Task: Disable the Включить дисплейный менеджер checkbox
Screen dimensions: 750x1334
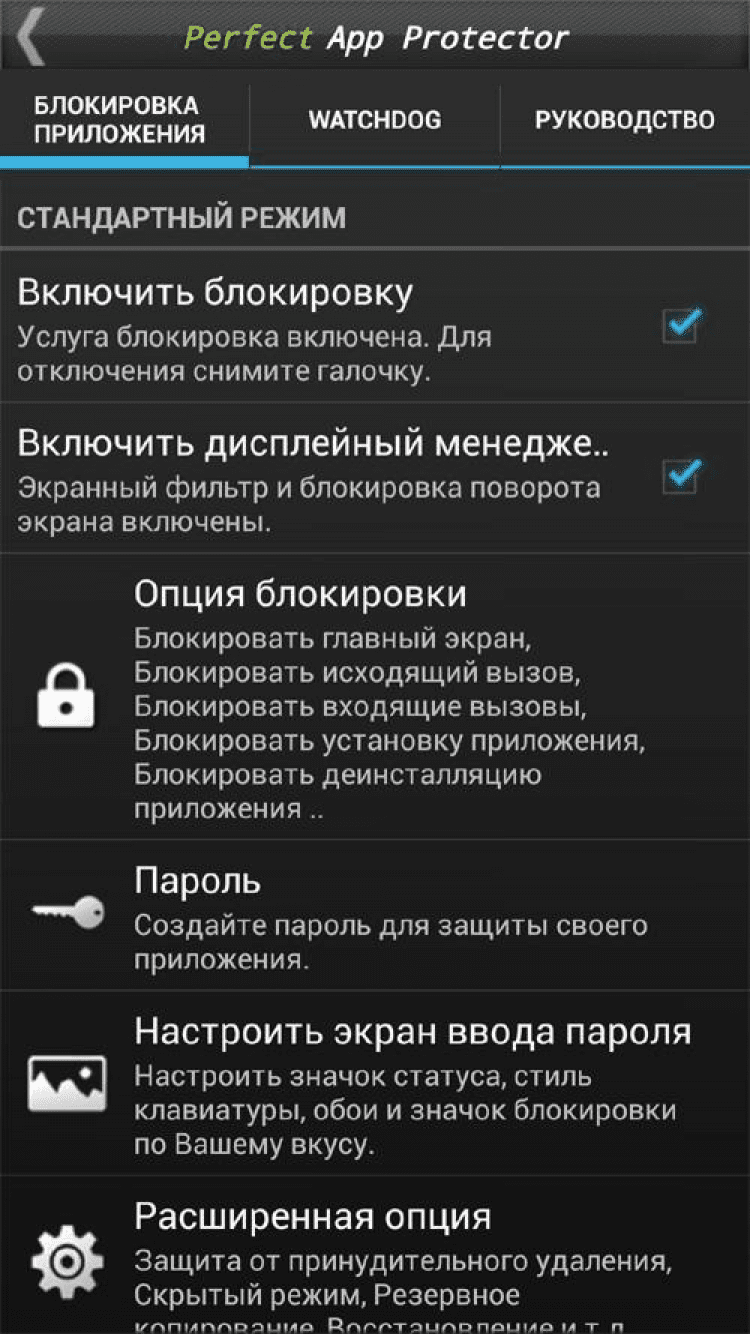Action: 682,477
